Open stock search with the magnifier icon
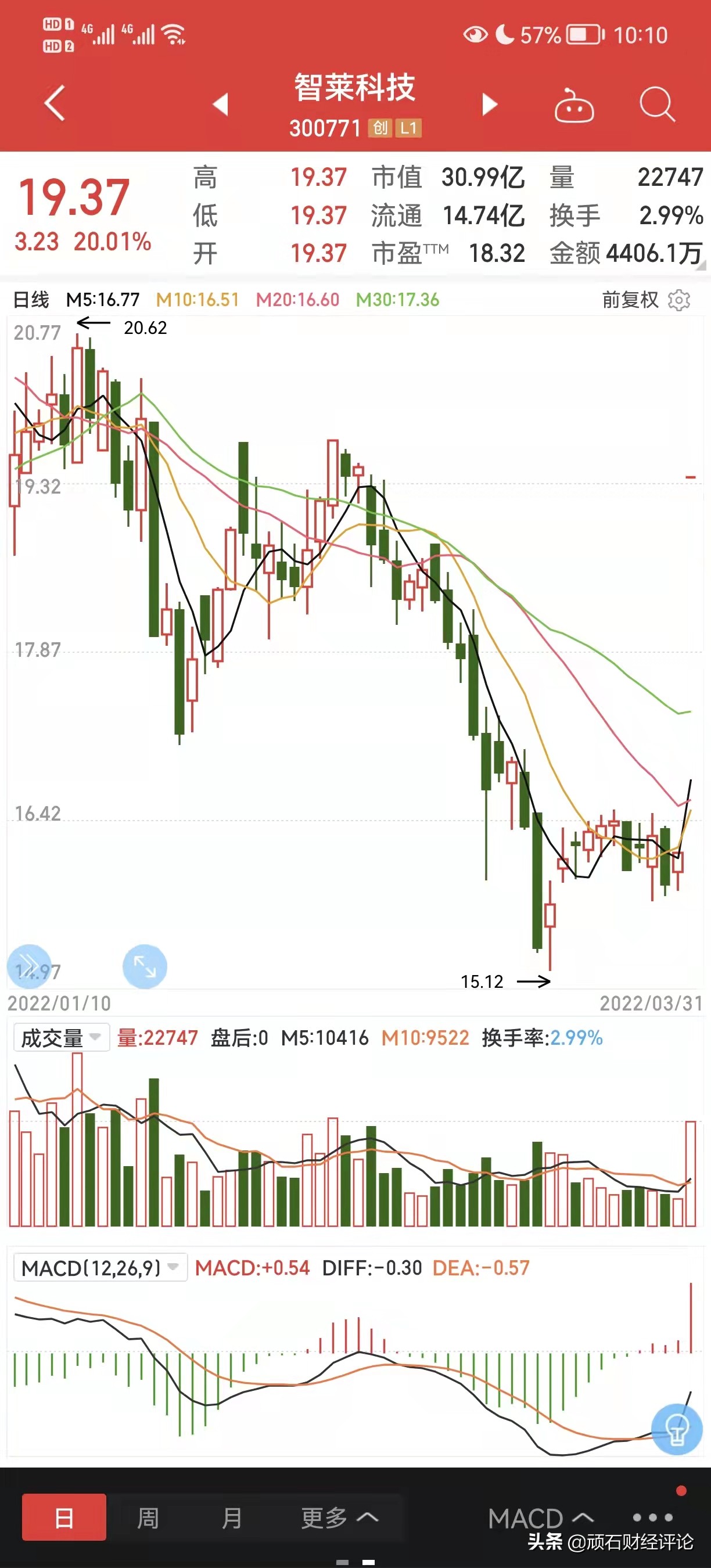Image resolution: width=711 pixels, height=1568 pixels. point(657,103)
